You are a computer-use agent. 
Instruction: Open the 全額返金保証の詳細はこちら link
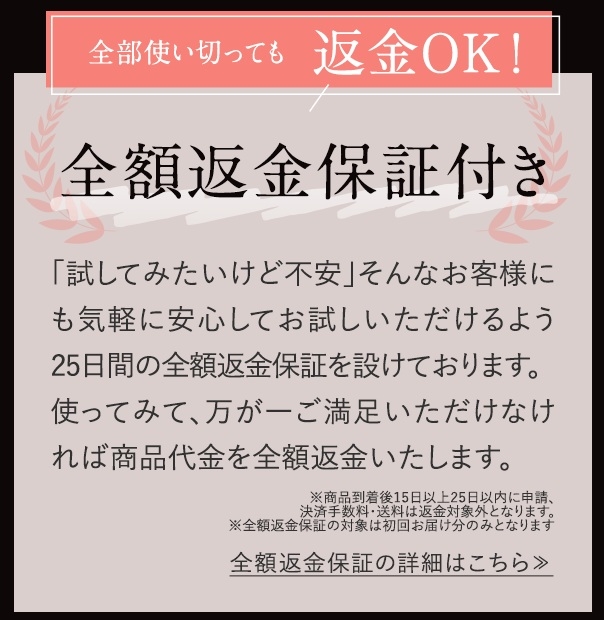390,562
